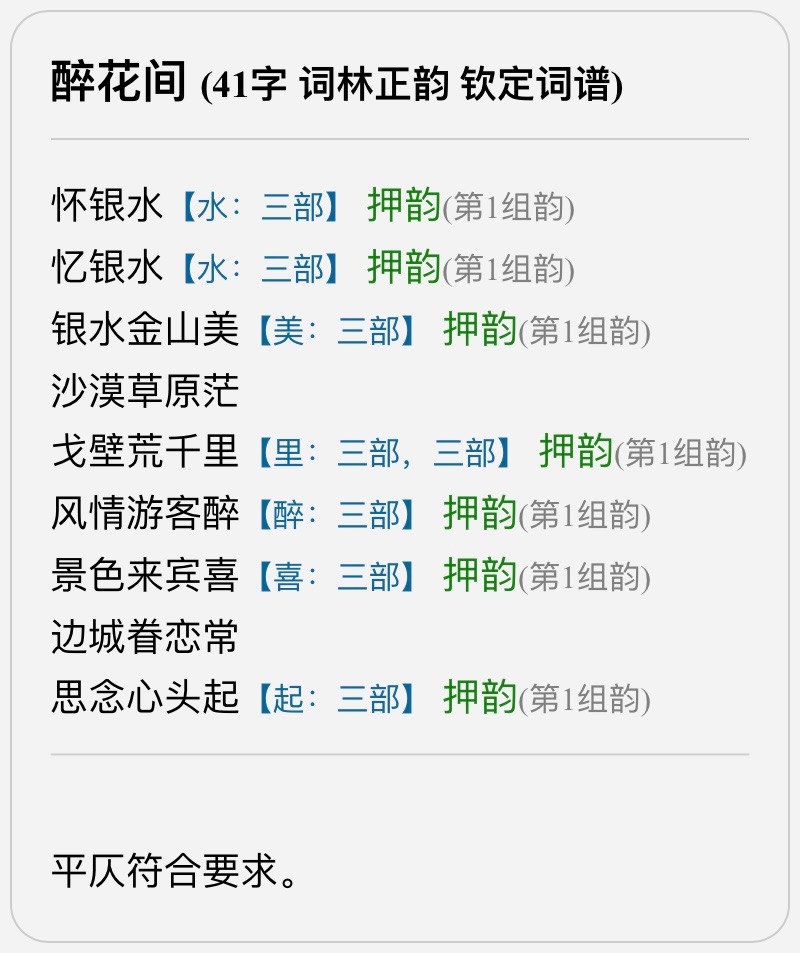Viewport: 800px width, 953px height.
Task: Open the 【美：三部】 rhyme link
Action: (x=336, y=330)
